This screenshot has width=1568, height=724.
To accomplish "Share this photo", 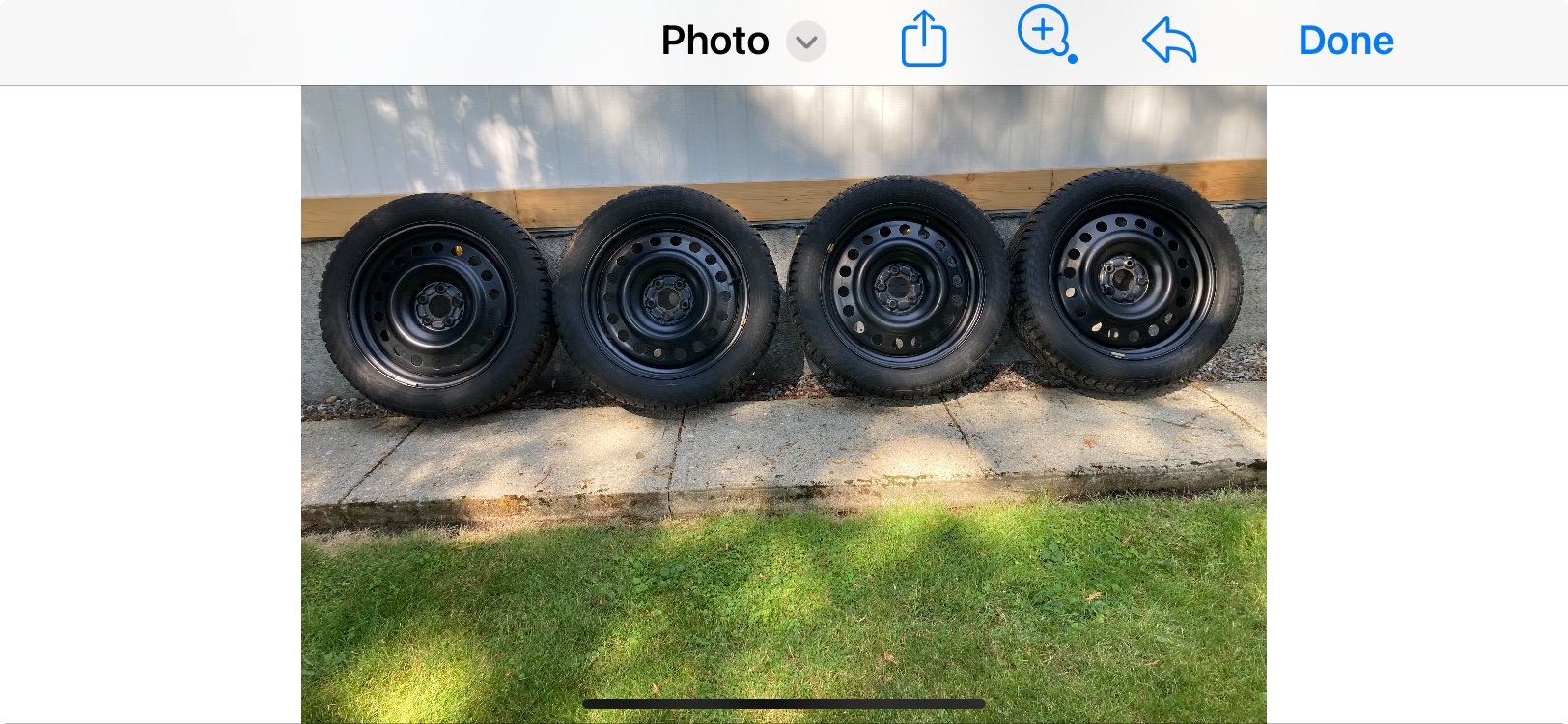I will 924,40.
